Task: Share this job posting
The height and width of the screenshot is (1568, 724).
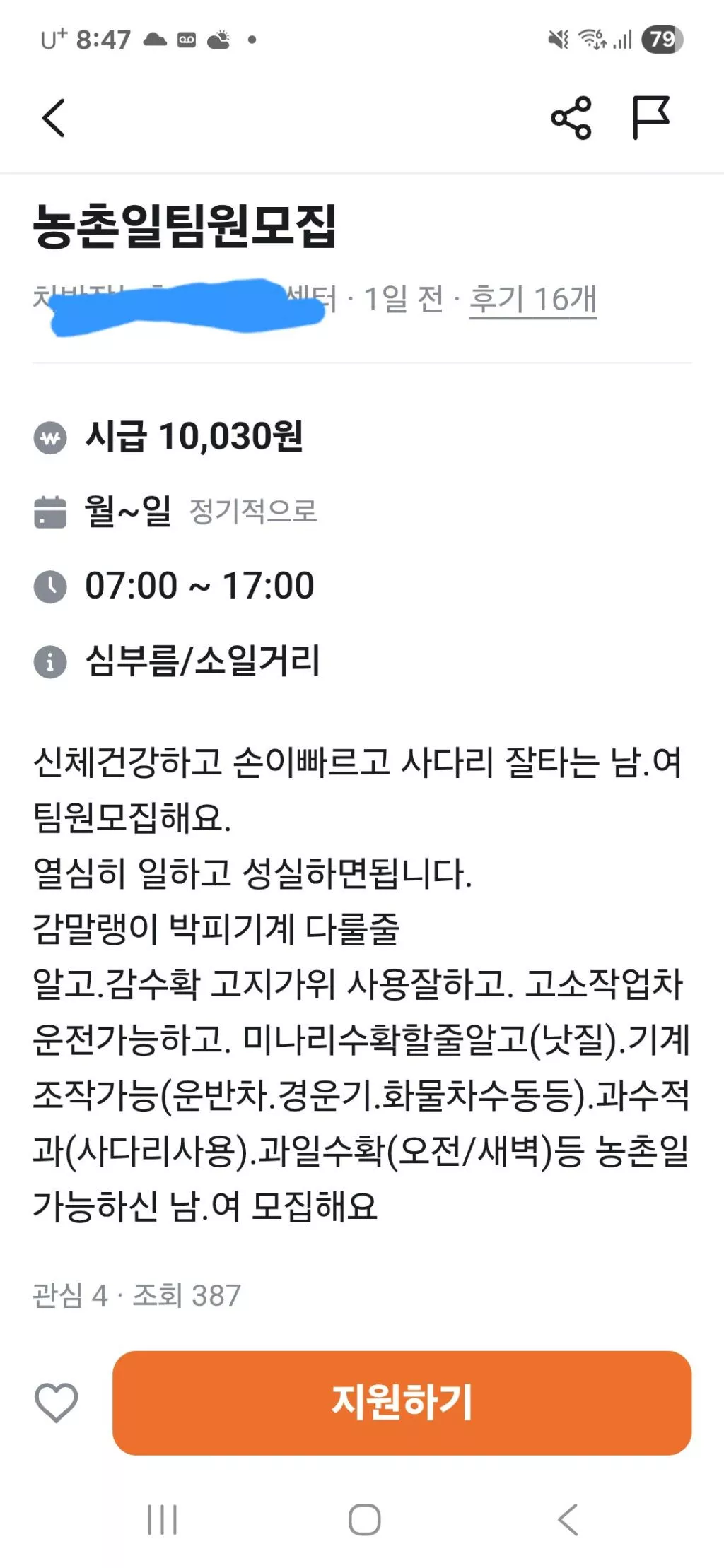Action: pos(571,118)
